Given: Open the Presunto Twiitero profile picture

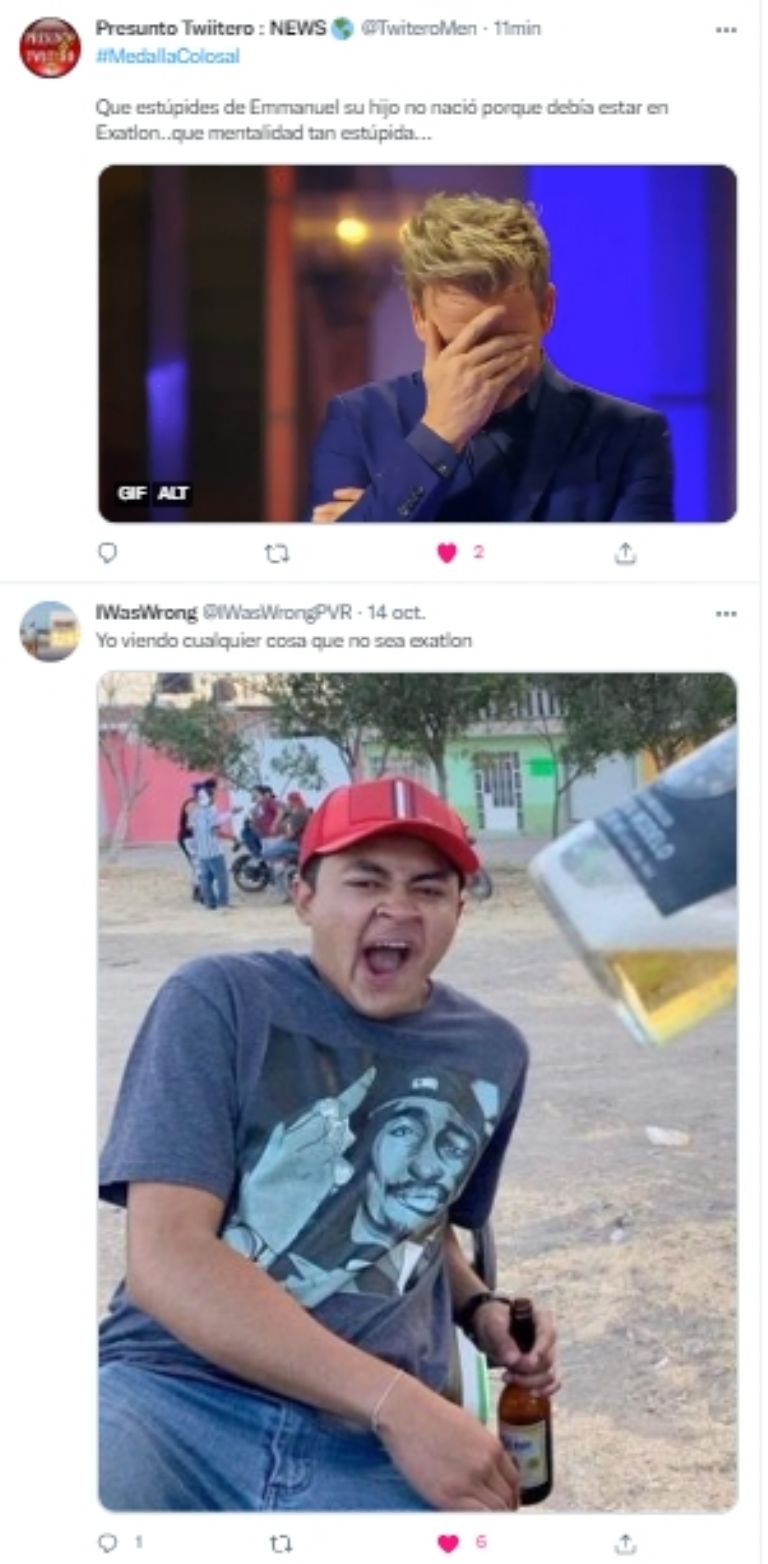Looking at the screenshot, I should coord(50,47).
